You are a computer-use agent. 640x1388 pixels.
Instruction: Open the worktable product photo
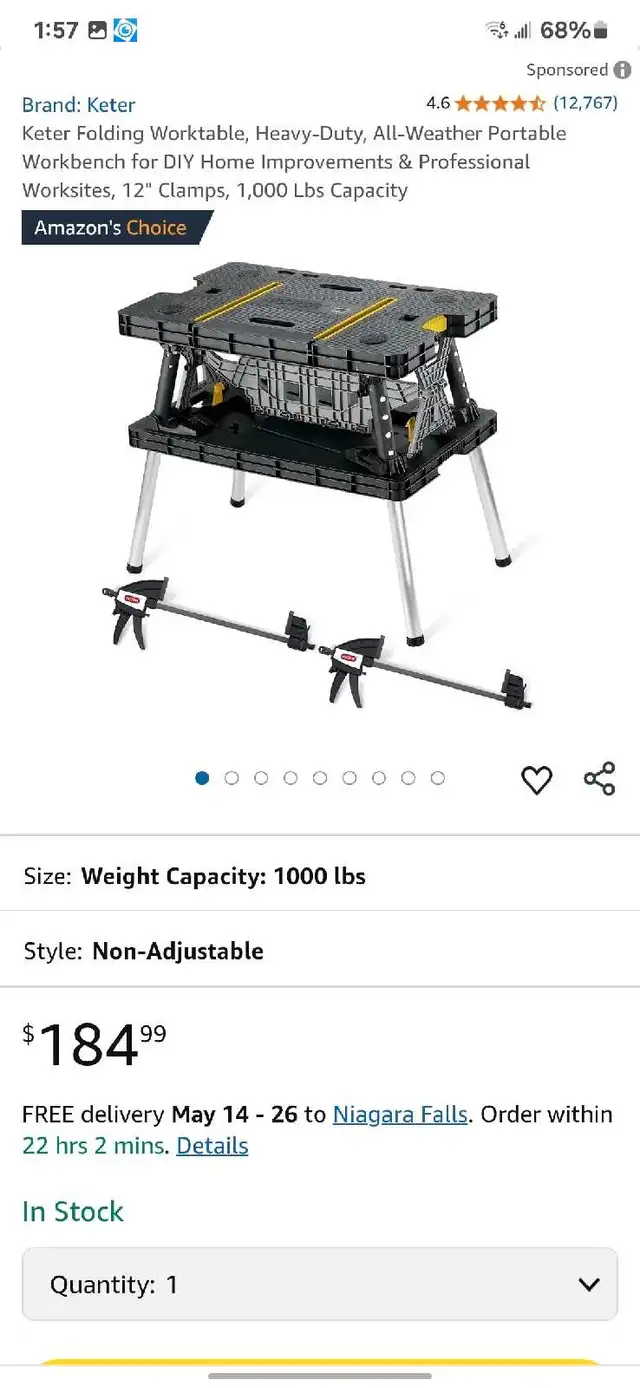point(318,480)
